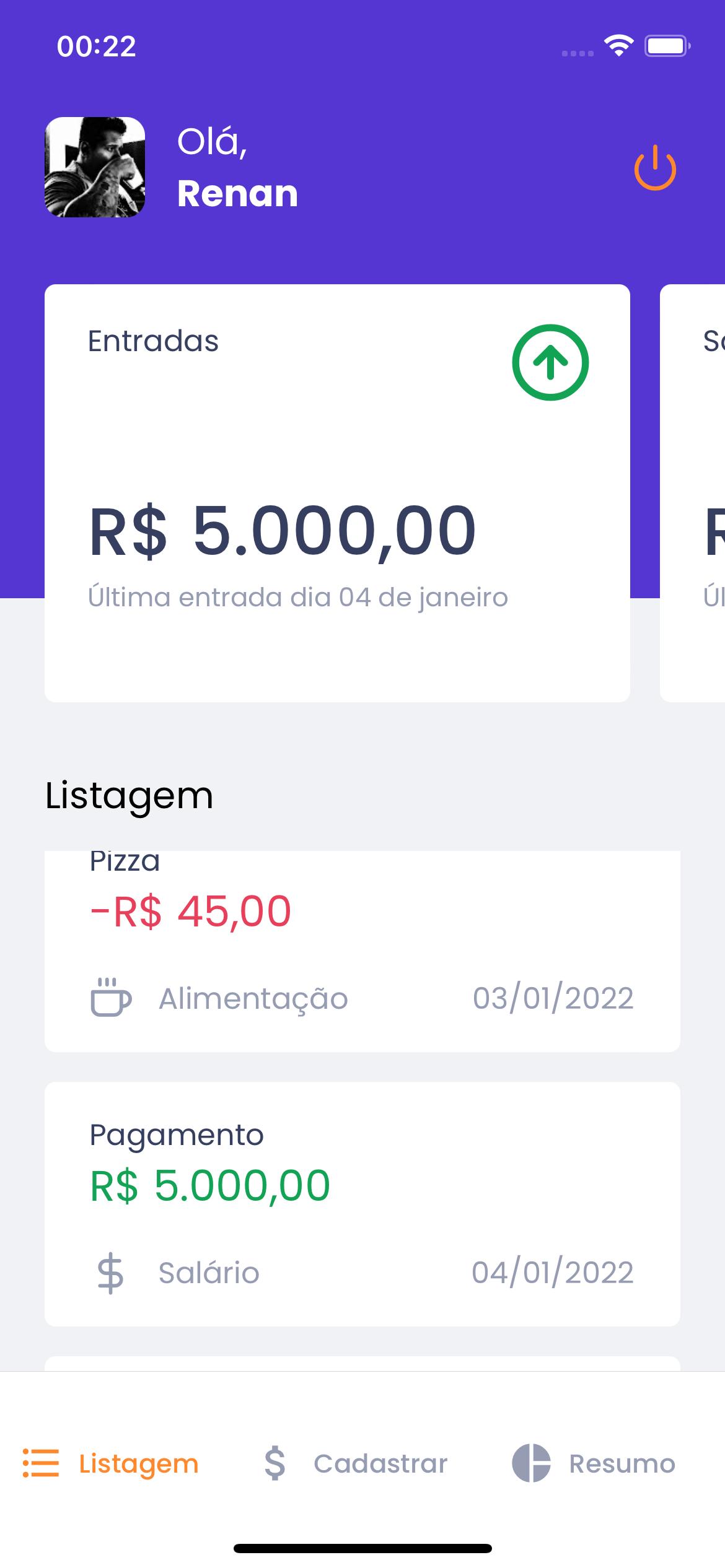725x1568 pixels.
Task: Open the Resumo tab
Action: pos(594,1463)
